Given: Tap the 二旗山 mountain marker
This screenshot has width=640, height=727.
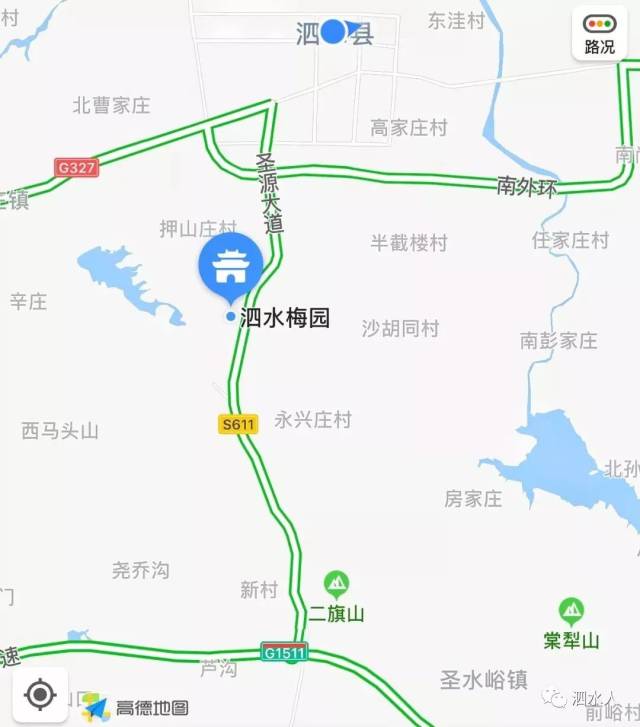Looking at the screenshot, I should (337, 582).
